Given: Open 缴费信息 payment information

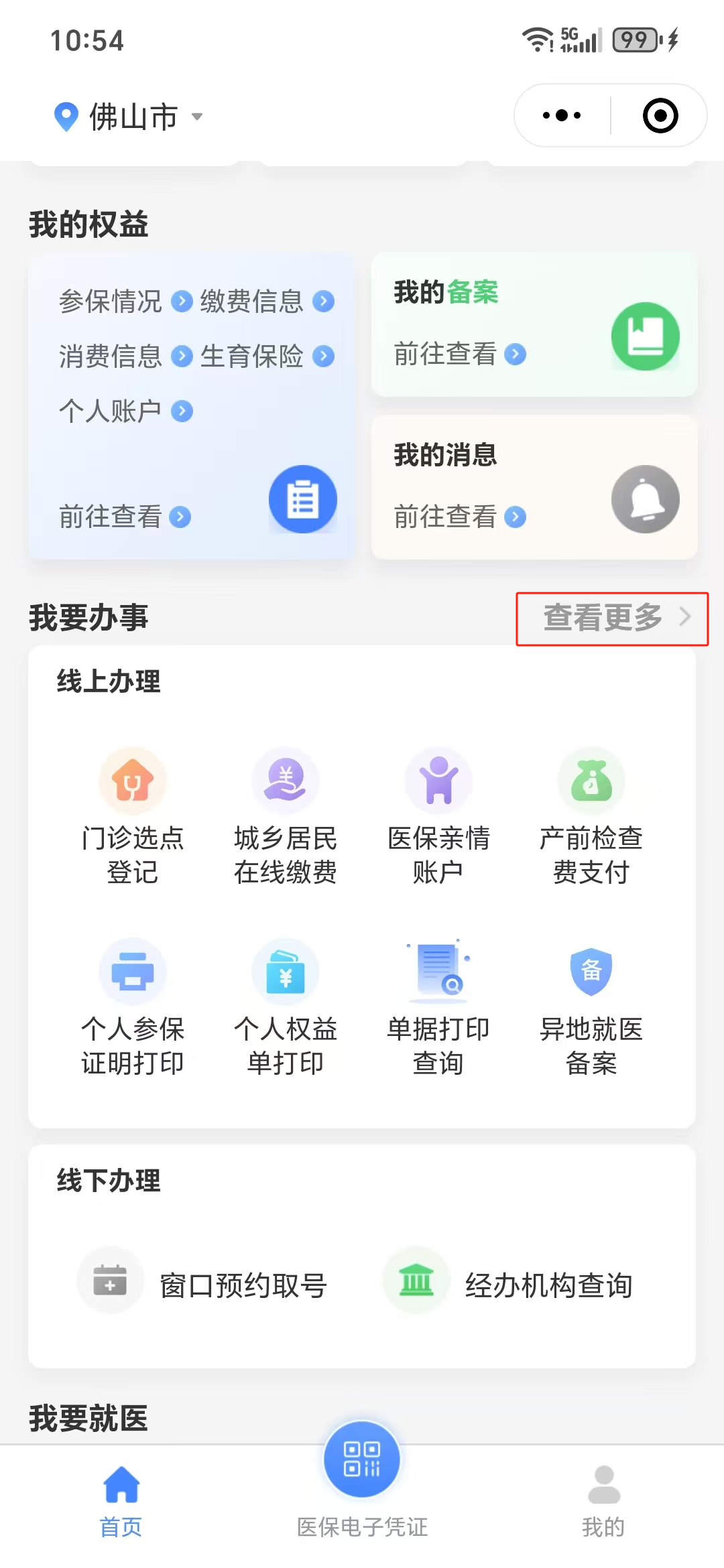Looking at the screenshot, I should pyautogui.click(x=266, y=302).
